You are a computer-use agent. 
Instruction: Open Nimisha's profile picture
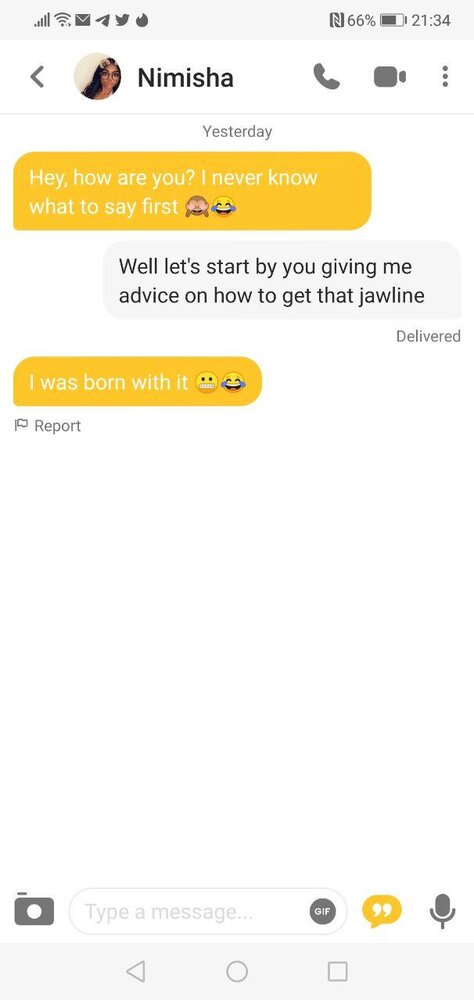(x=98, y=77)
